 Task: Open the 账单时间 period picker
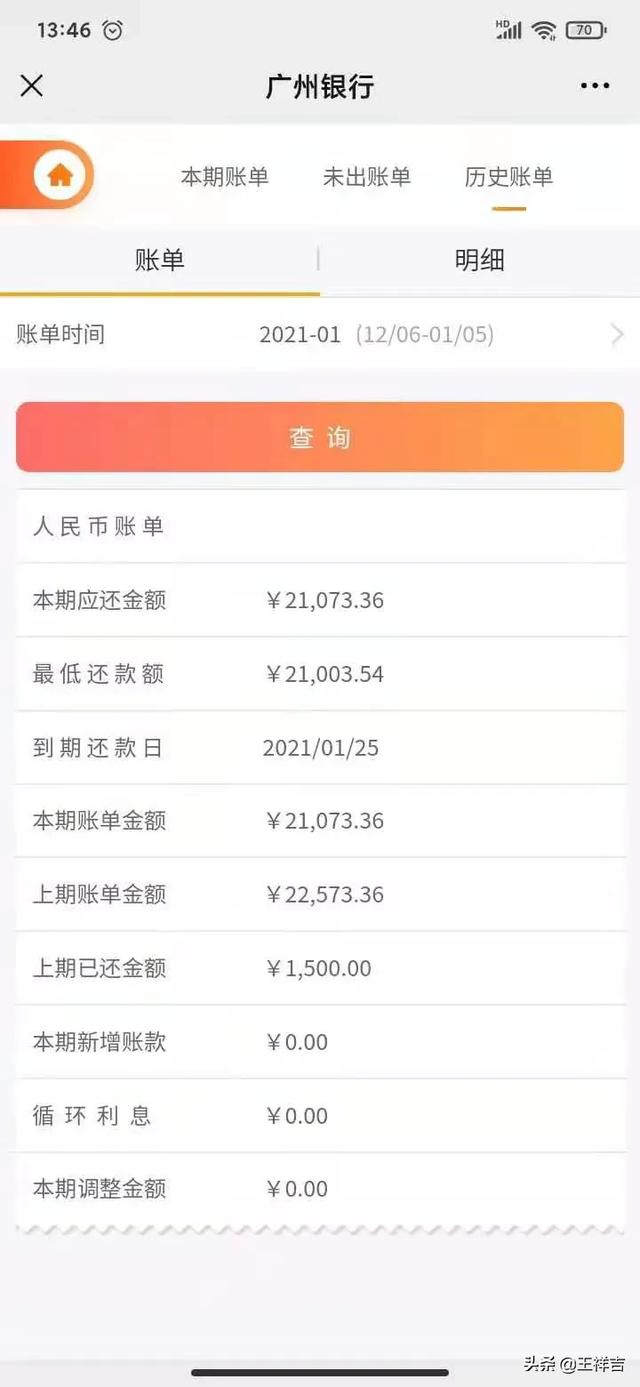point(320,334)
